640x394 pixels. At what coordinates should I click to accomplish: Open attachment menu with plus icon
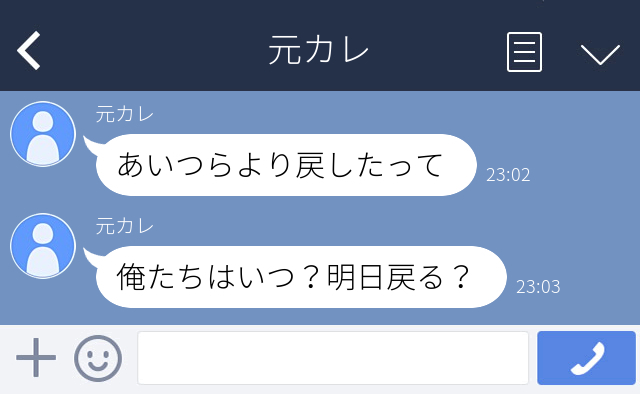click(36, 358)
